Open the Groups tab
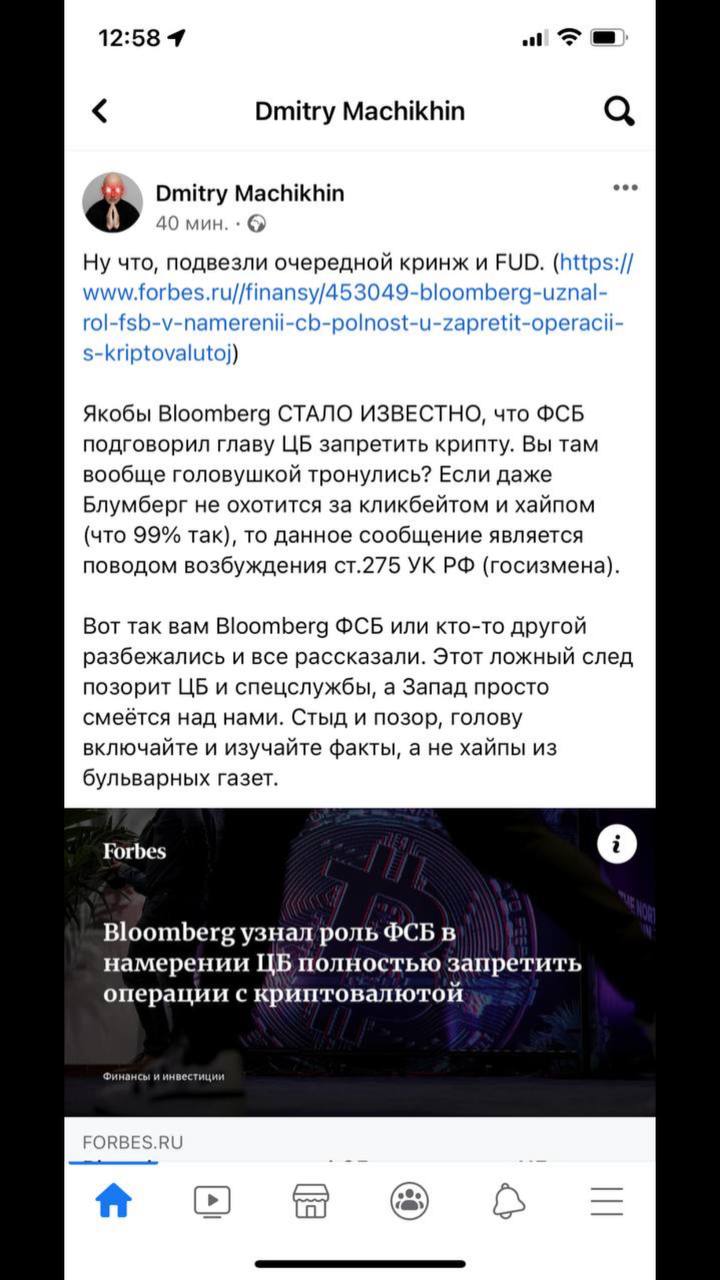 coord(409,1201)
